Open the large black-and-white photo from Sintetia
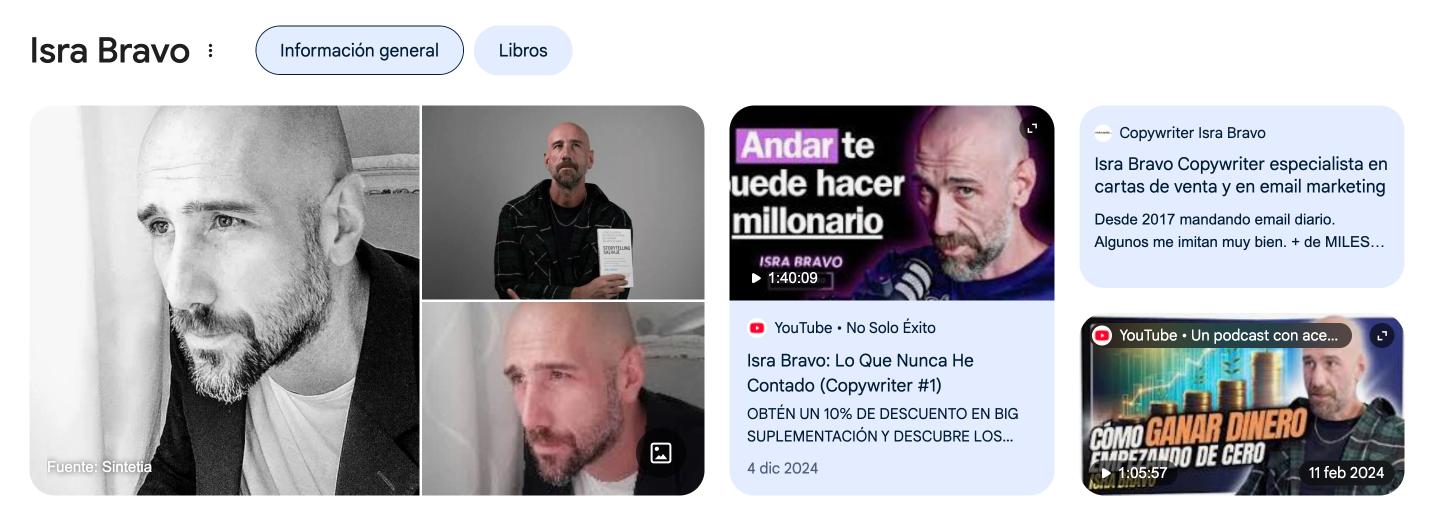Image resolution: width=1433 pixels, height=514 pixels. pyautogui.click(x=225, y=300)
